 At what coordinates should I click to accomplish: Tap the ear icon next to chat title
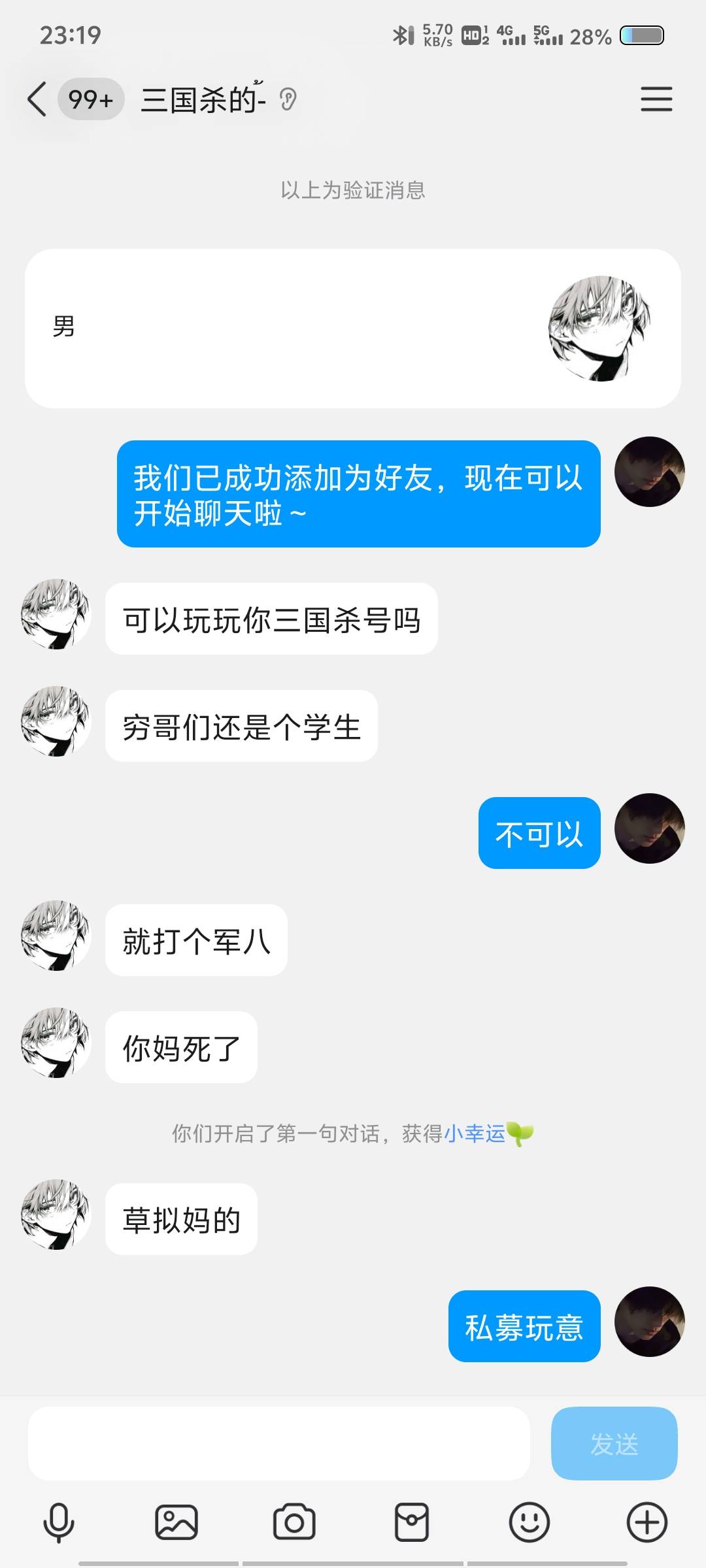point(288,100)
